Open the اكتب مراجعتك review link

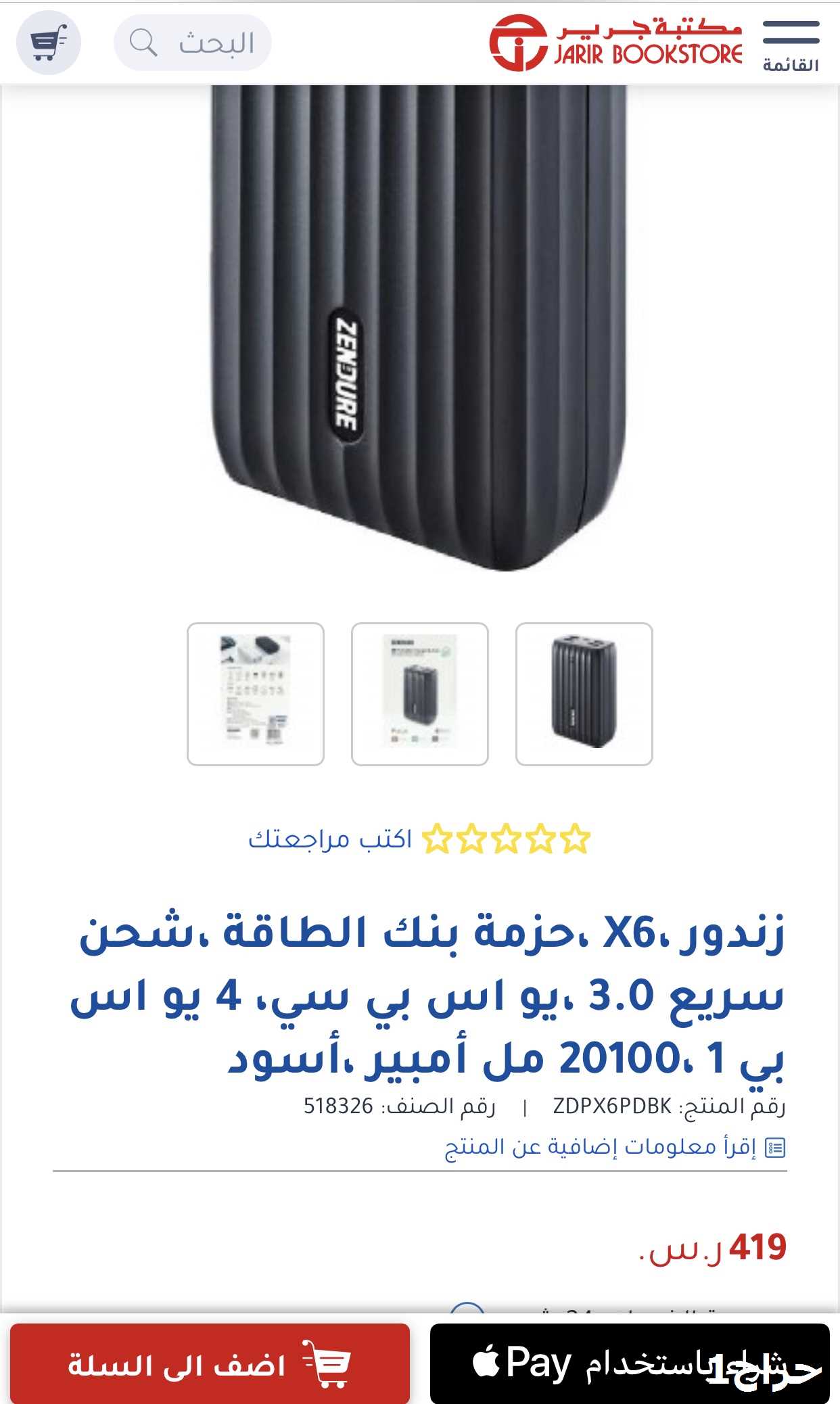click(x=330, y=839)
